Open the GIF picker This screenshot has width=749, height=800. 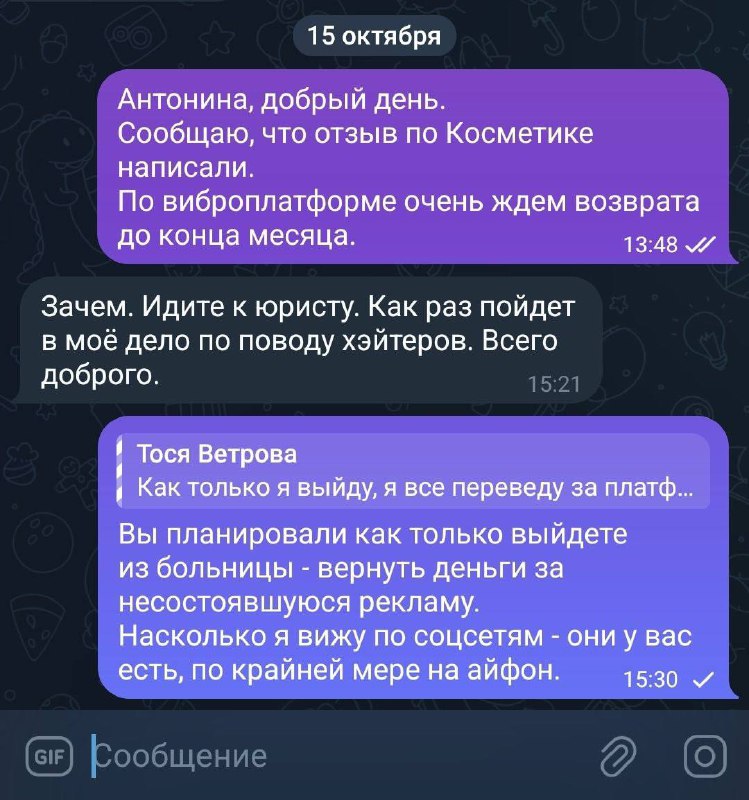(x=43, y=756)
